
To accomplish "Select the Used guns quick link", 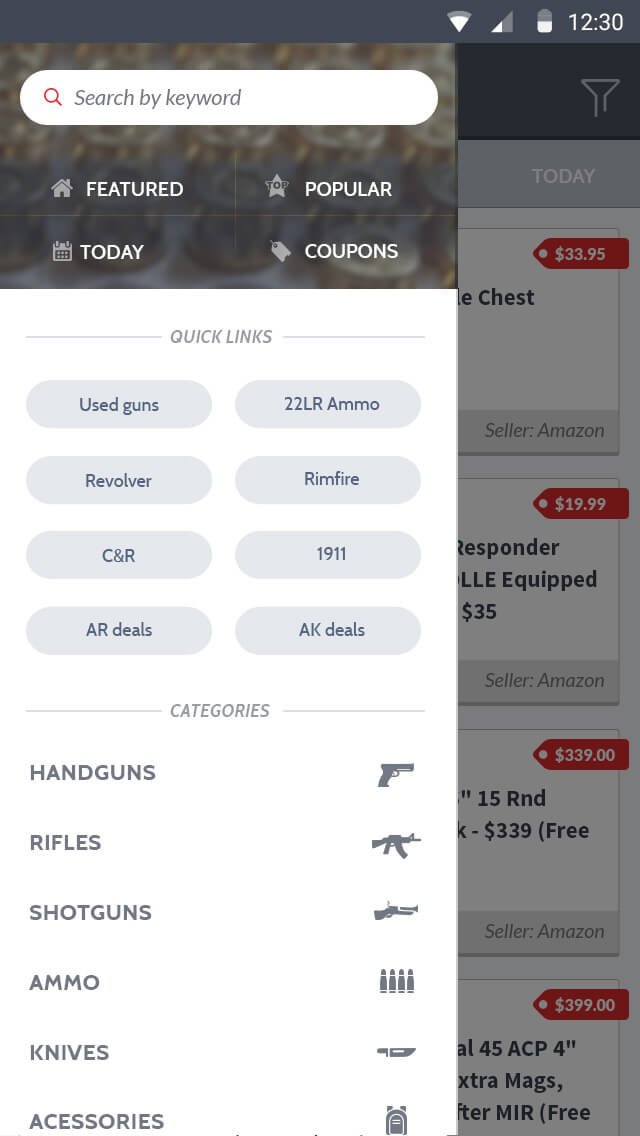I will [x=119, y=404].
